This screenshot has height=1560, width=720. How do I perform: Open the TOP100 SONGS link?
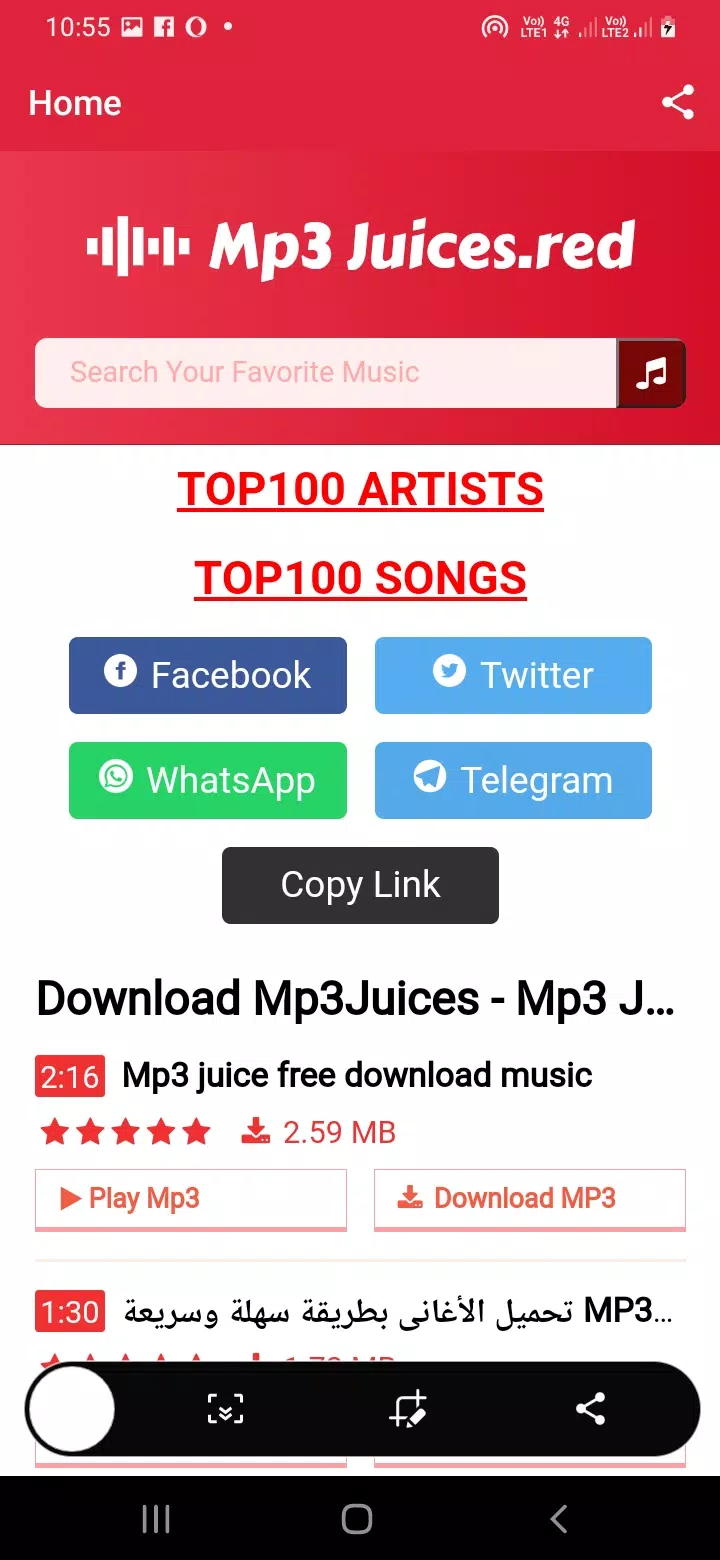(x=360, y=578)
